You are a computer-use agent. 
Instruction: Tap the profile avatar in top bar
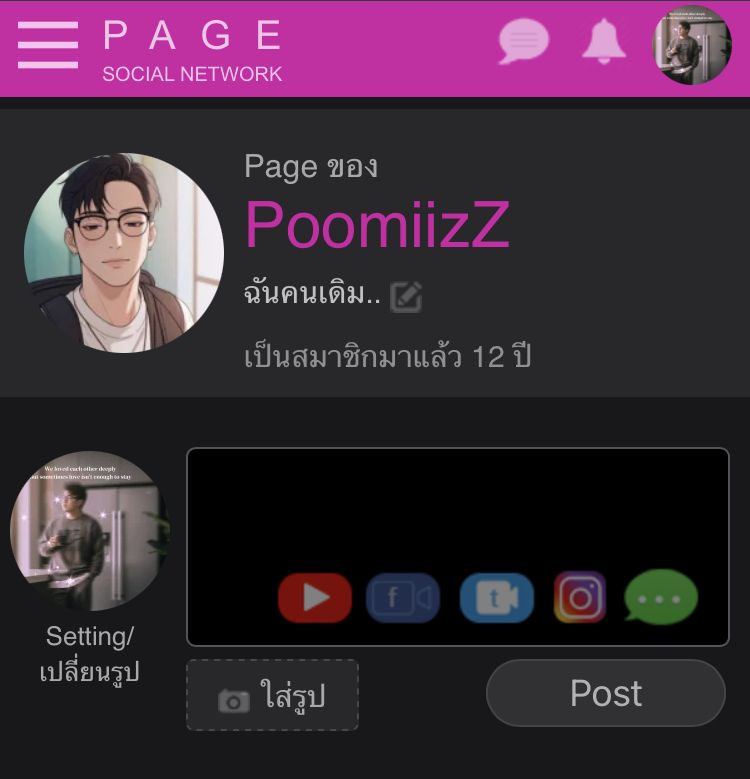point(692,46)
